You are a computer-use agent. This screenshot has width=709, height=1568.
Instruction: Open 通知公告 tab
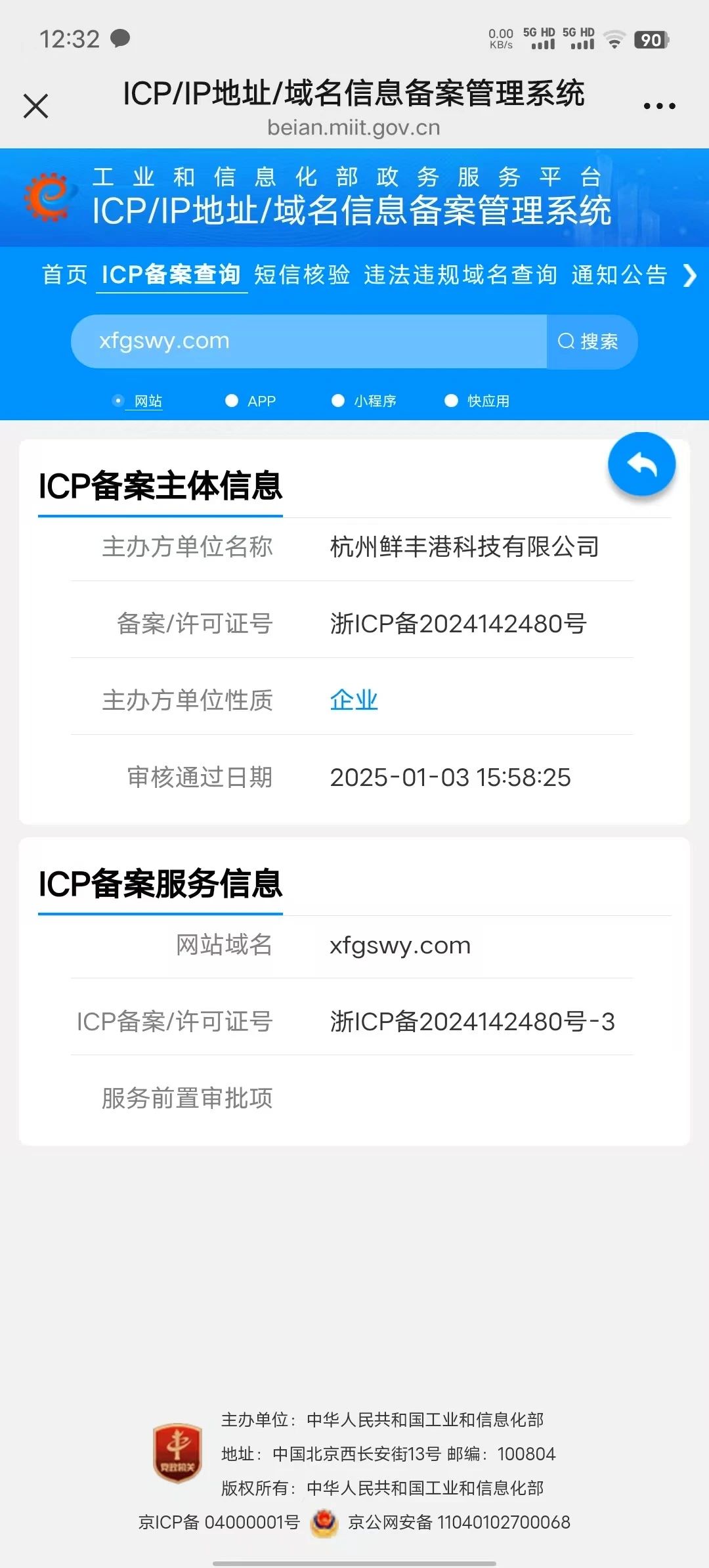(x=619, y=274)
